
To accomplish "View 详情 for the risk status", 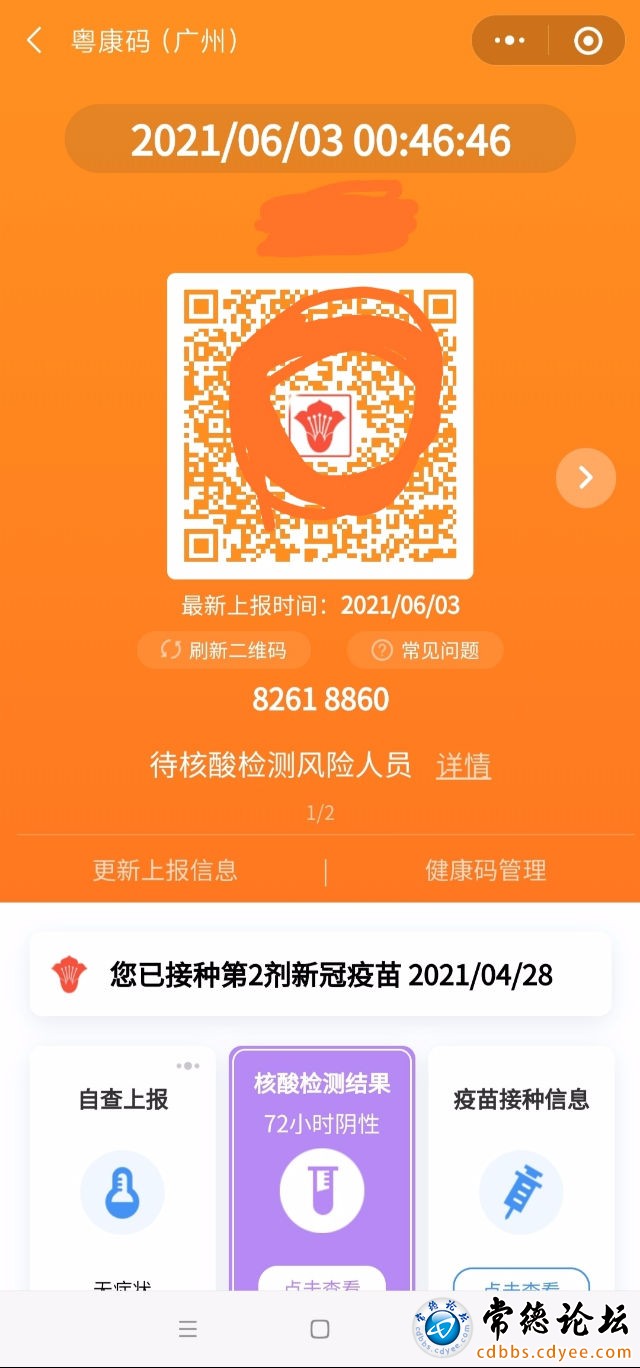I will pyautogui.click(x=463, y=766).
